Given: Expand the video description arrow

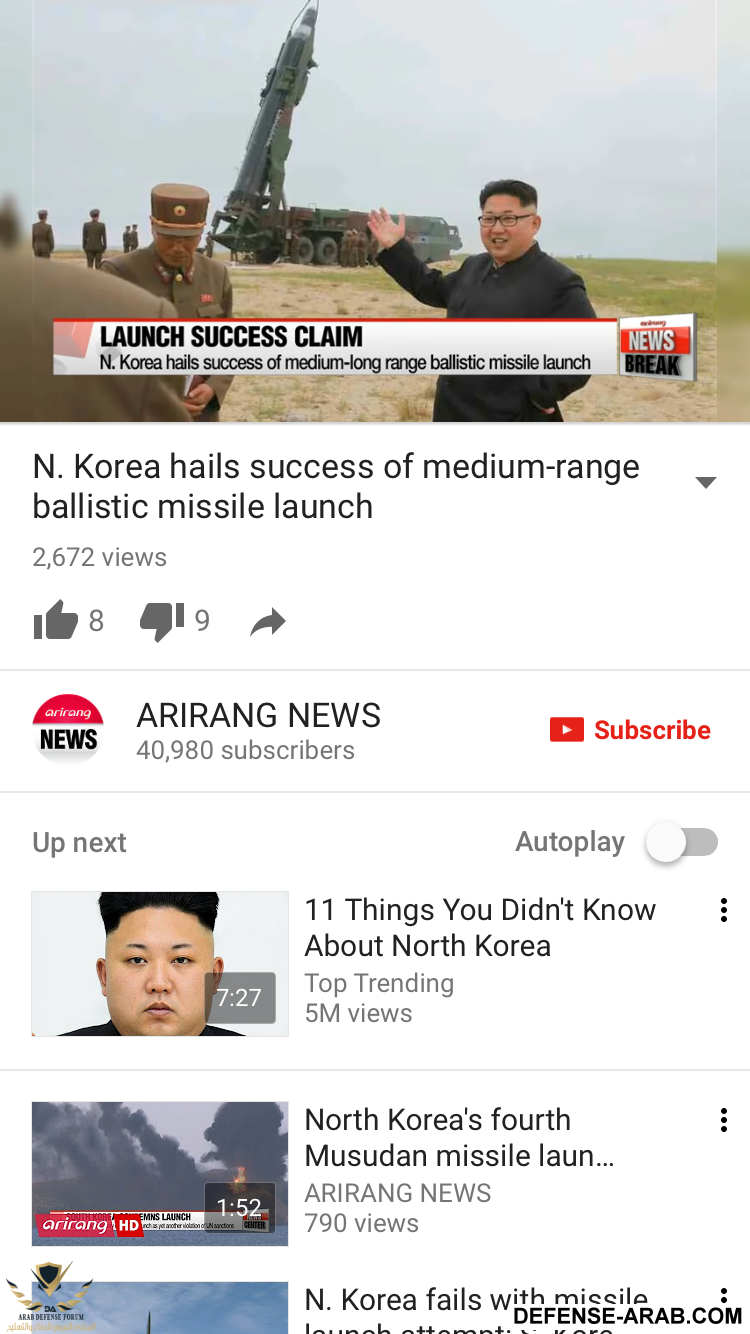Looking at the screenshot, I should 706,483.
